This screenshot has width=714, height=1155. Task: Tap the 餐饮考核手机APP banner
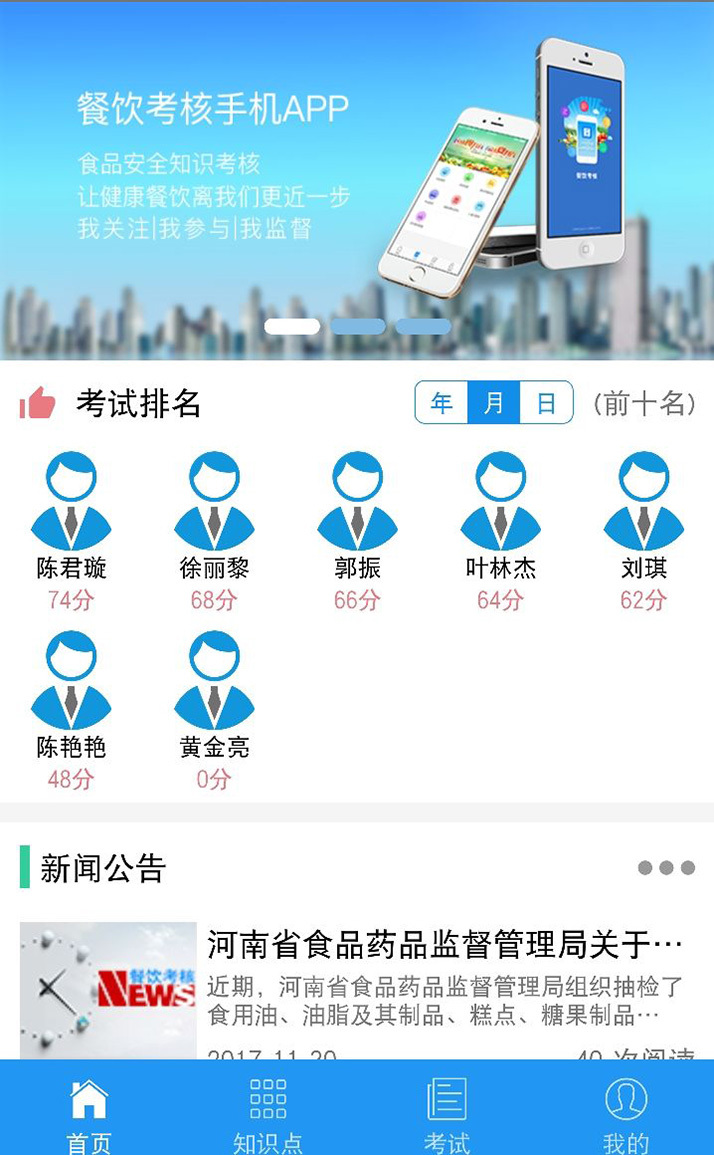tap(357, 180)
